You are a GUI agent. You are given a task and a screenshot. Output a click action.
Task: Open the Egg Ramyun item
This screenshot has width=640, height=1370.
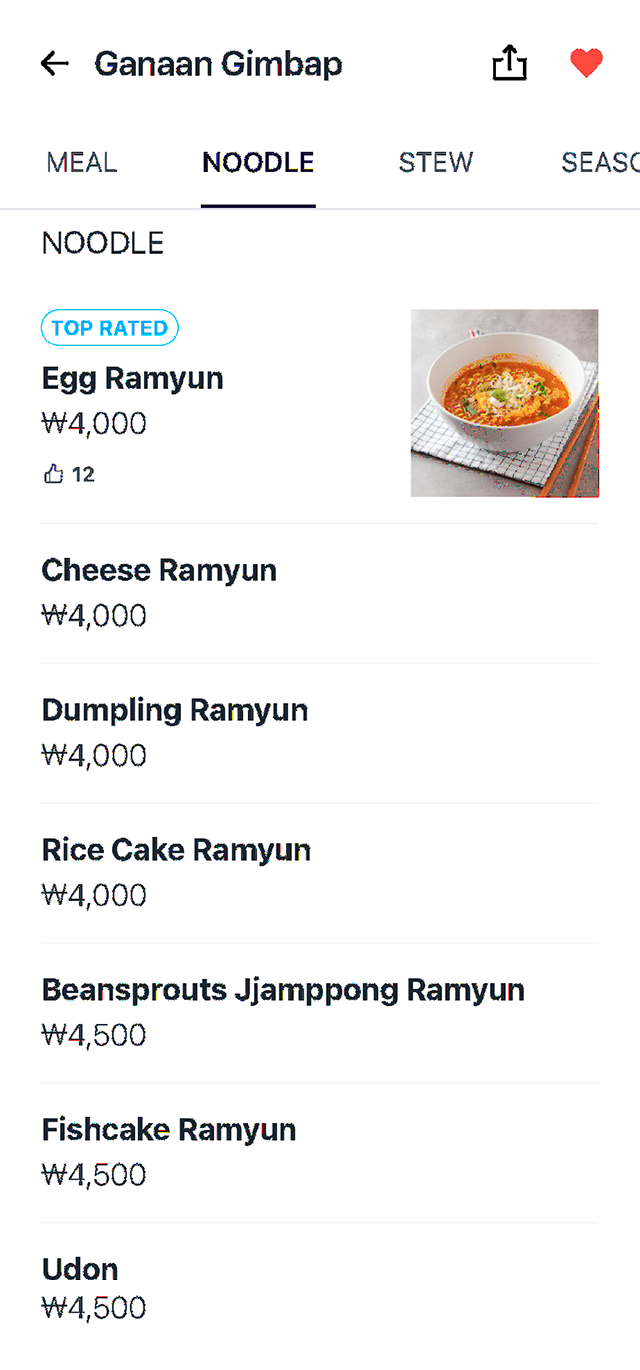coord(320,404)
